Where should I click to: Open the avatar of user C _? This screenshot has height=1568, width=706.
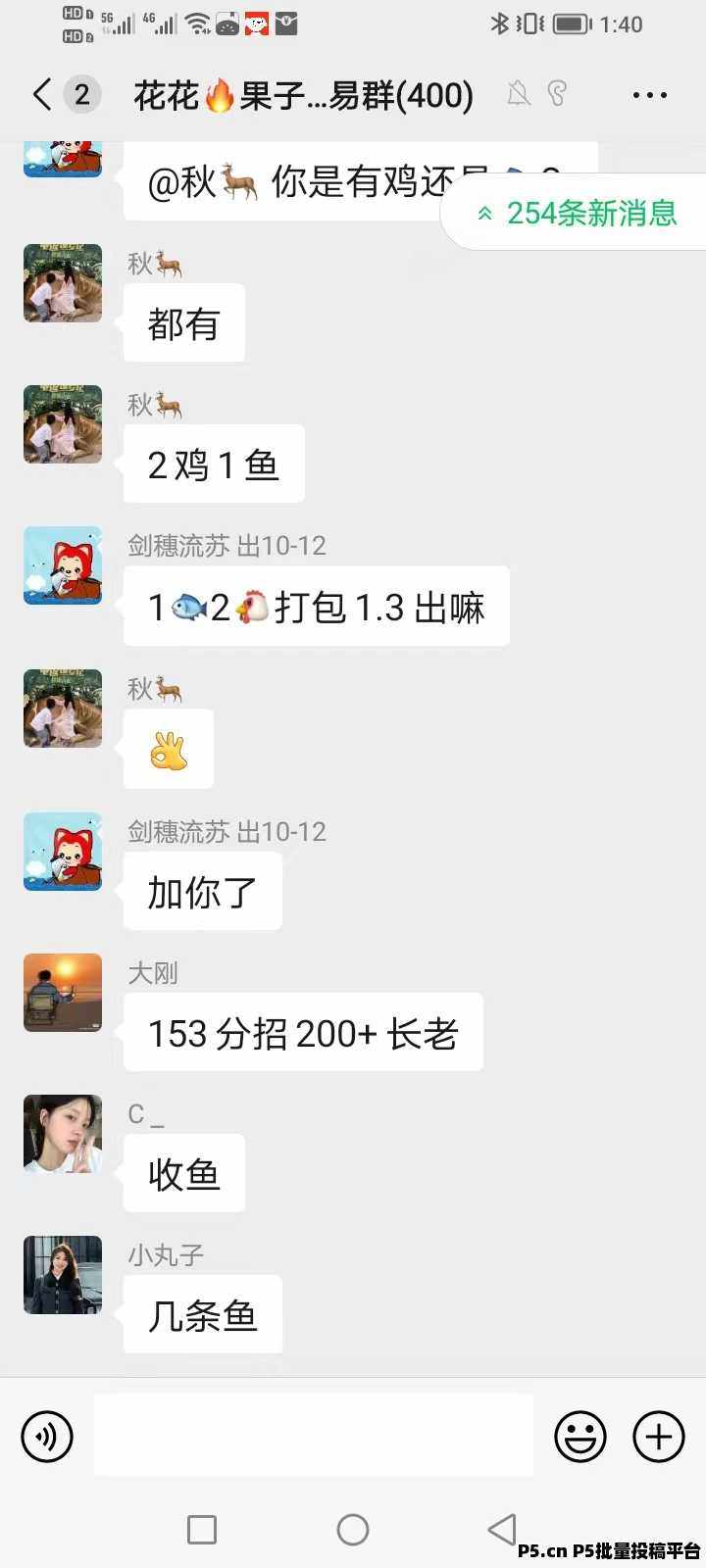(63, 1134)
